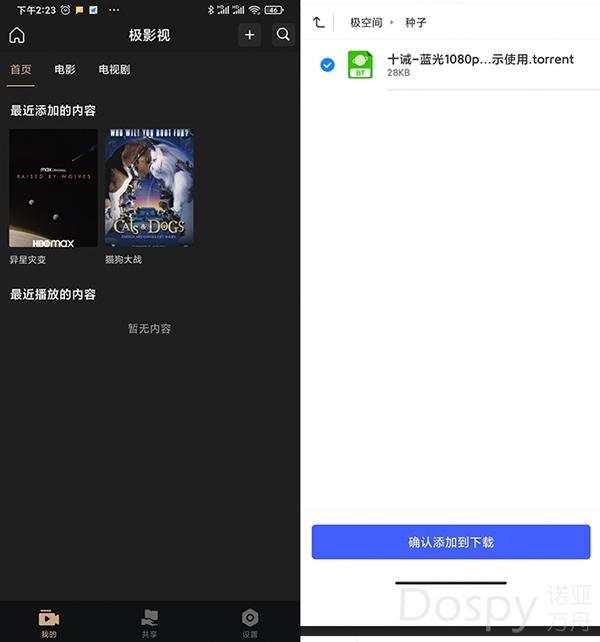
Task: Open the 猫狗大战 poster
Action: click(149, 188)
